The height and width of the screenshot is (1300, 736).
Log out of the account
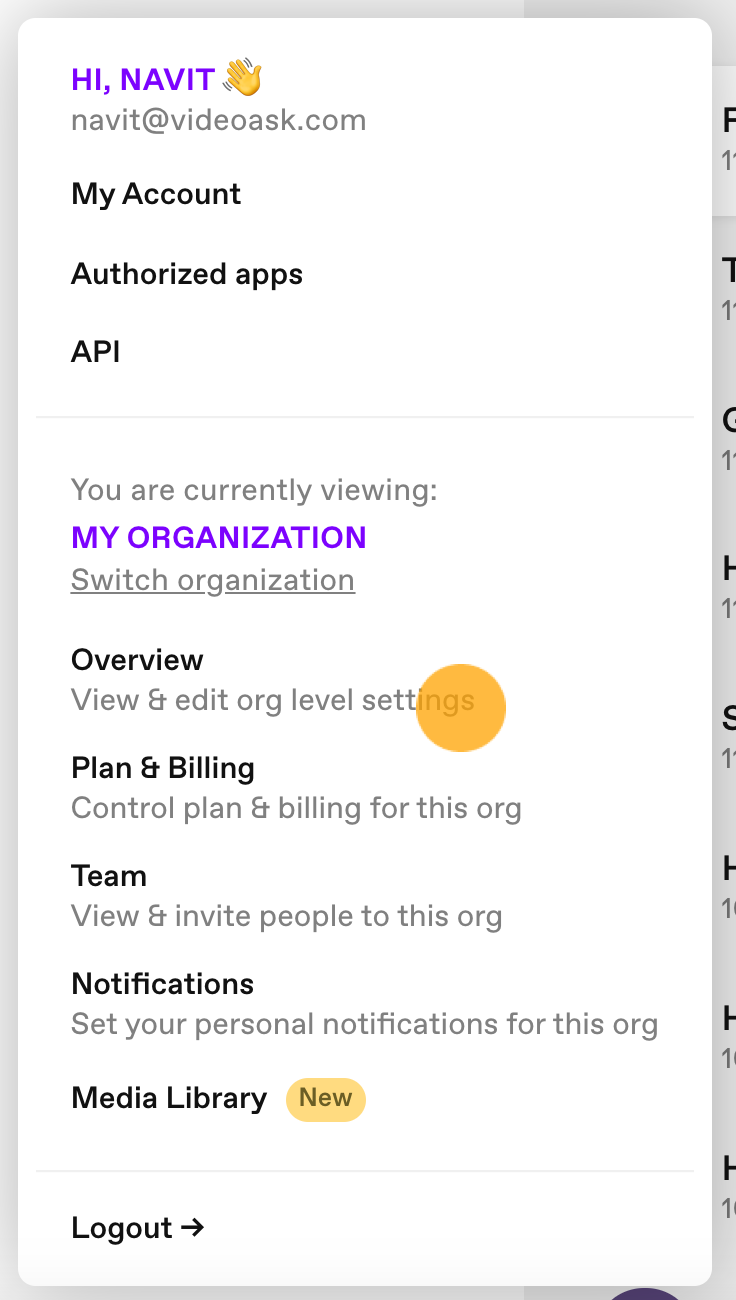[138, 1228]
